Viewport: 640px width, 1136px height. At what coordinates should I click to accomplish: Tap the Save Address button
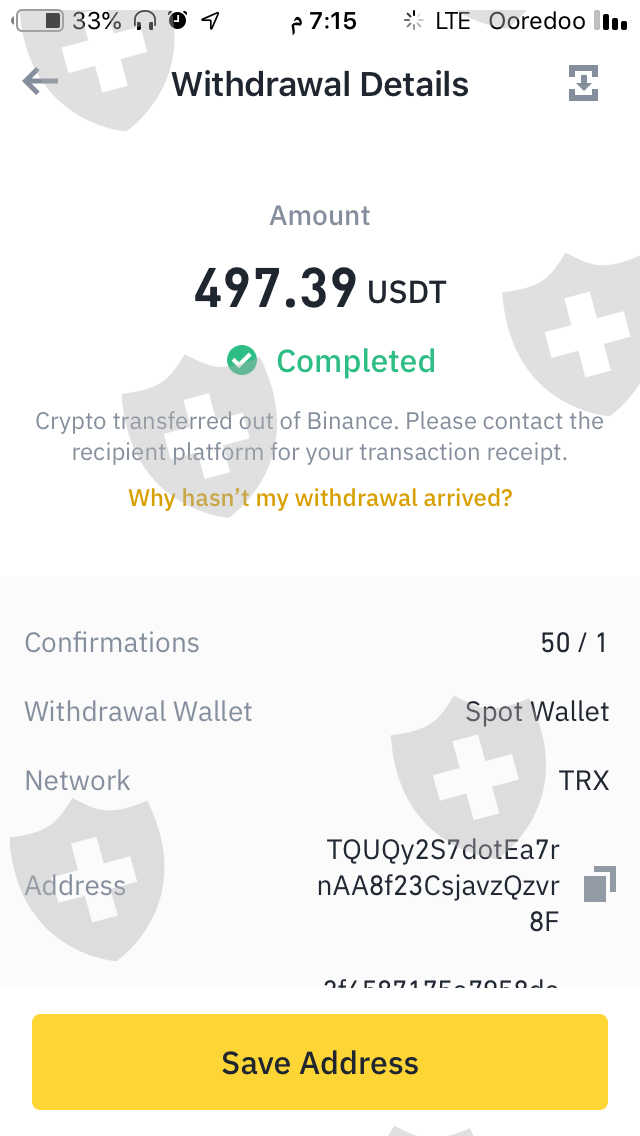point(320,1061)
